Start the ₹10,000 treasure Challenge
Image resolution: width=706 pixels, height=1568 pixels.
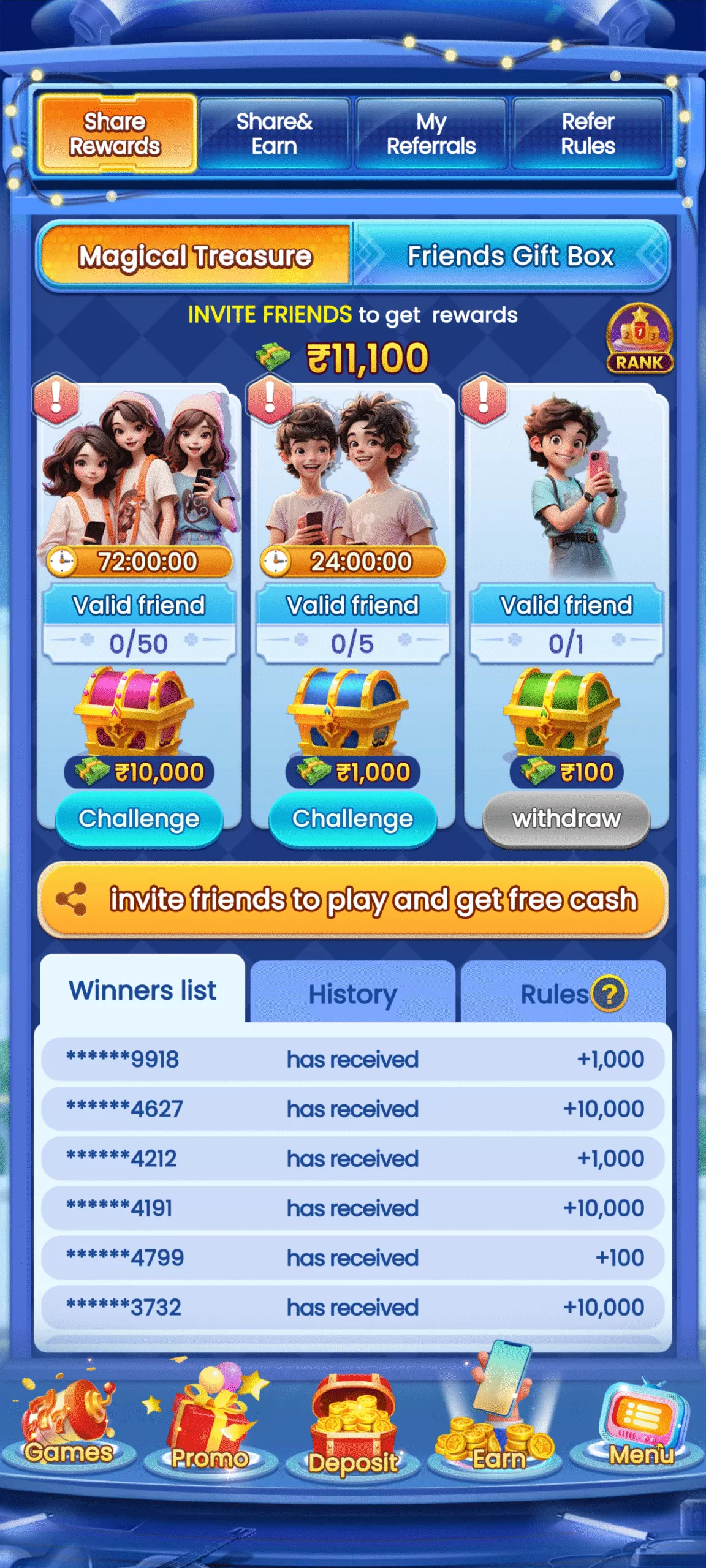click(139, 819)
